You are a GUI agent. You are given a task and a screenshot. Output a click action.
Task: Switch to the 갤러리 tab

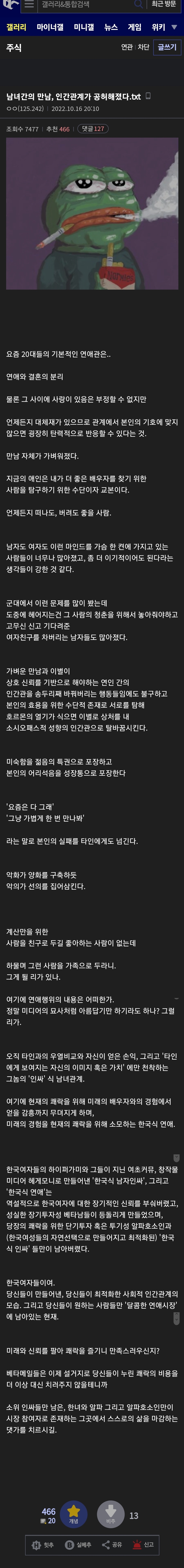point(16,27)
